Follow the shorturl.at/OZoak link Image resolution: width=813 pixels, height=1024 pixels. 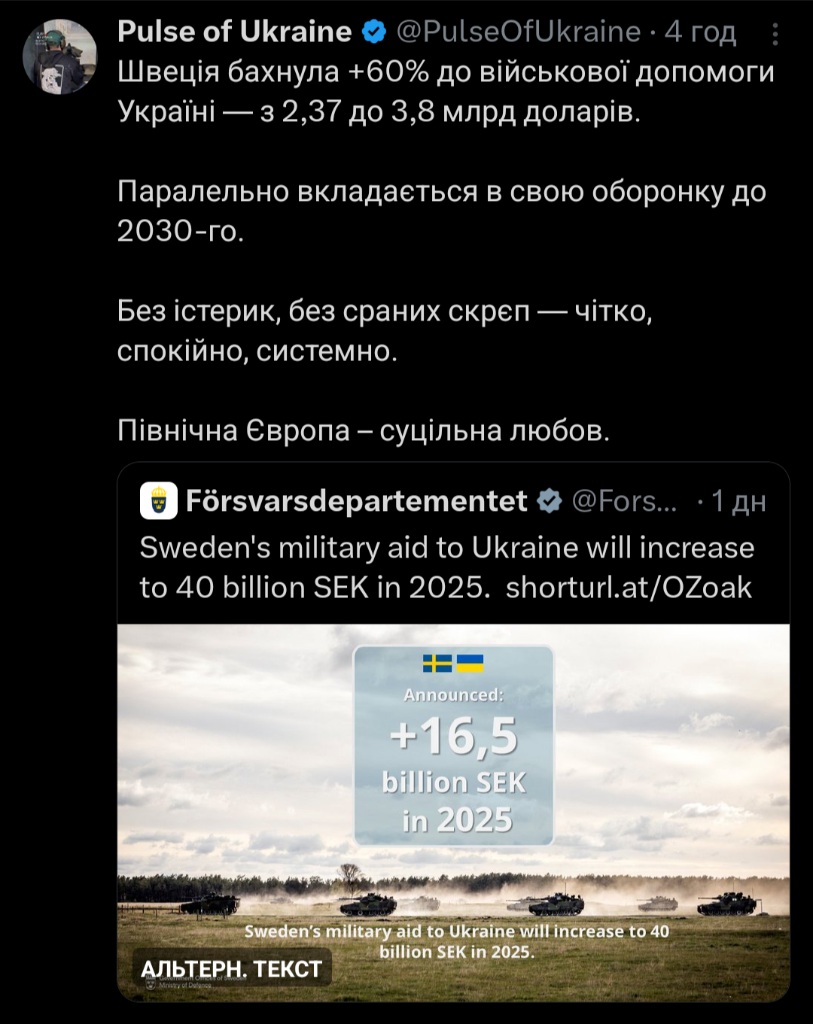coord(629,587)
